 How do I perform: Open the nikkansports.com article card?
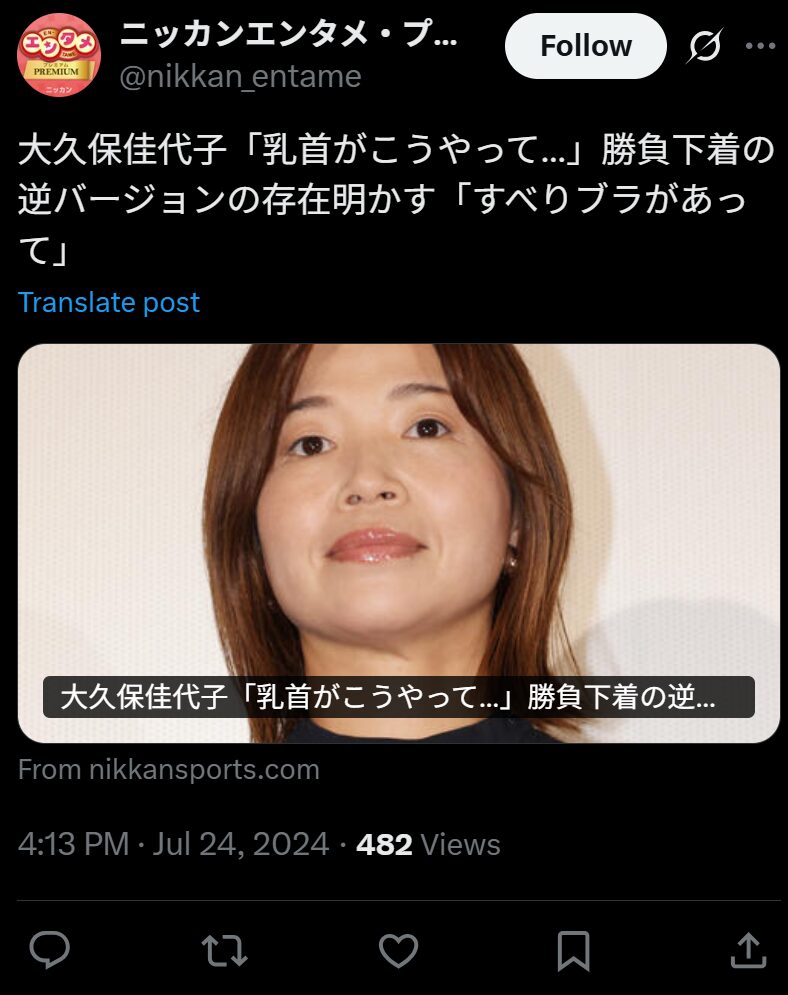pos(398,543)
